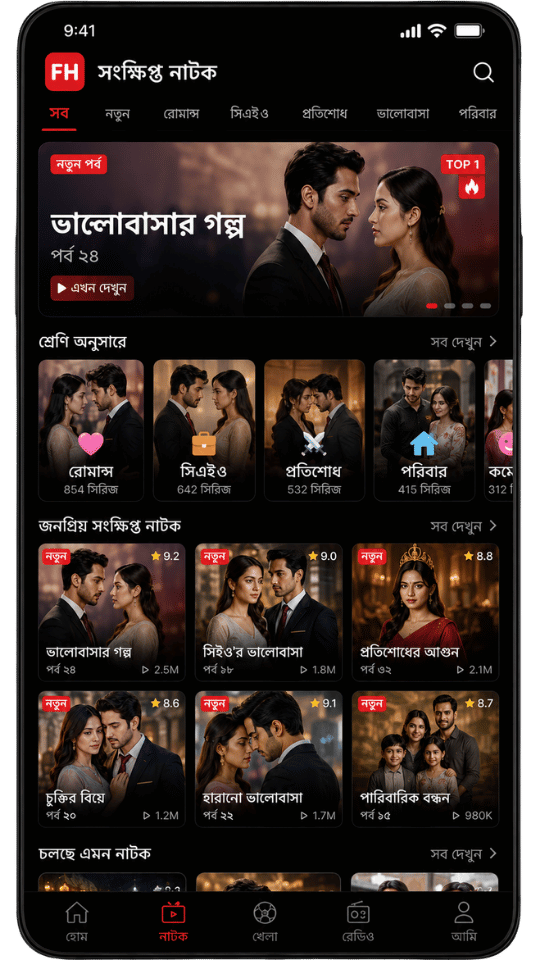This screenshot has width=540, height=960.
Task: Go to the হোম bottom tab
Action: point(77,921)
